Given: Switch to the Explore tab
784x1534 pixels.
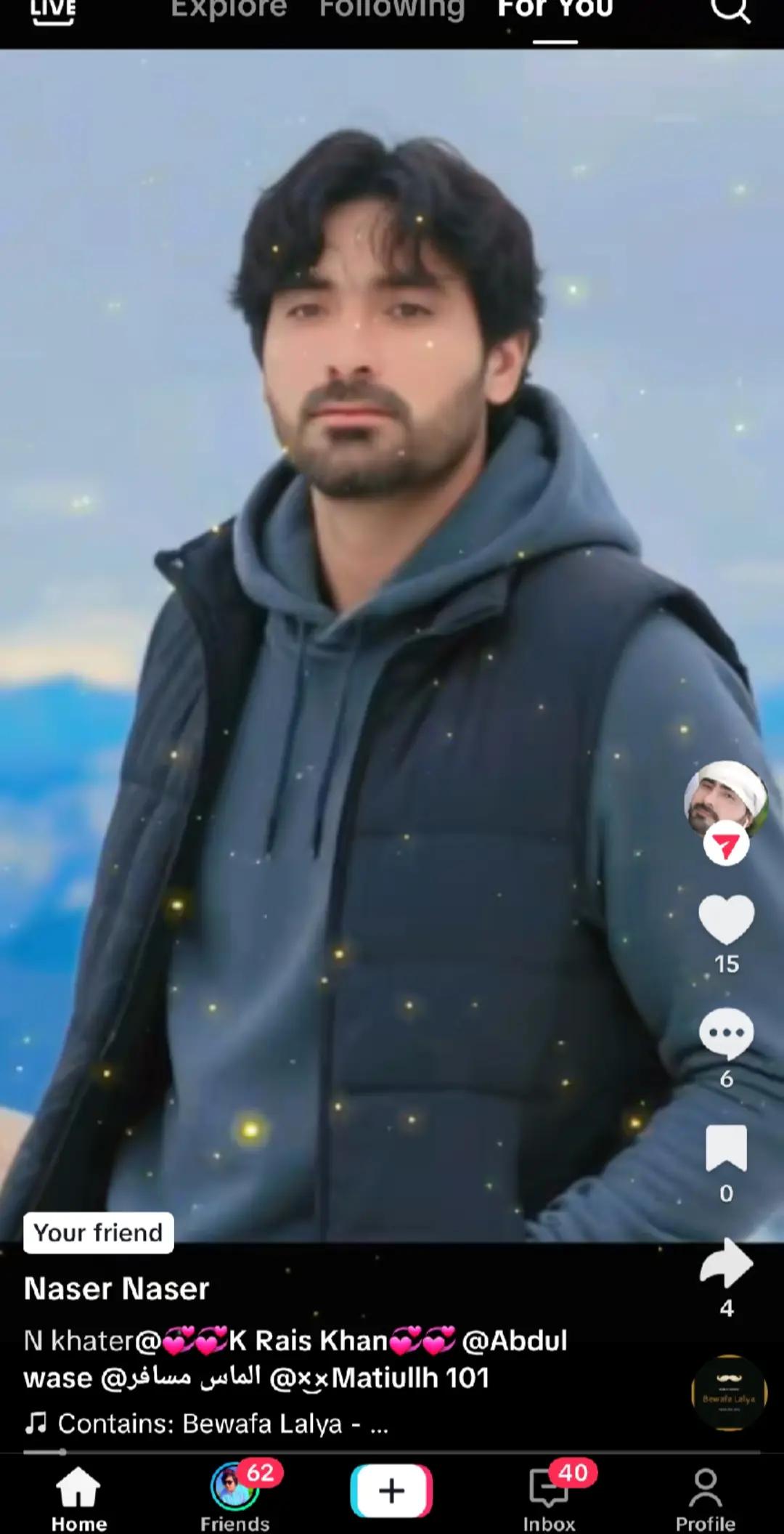Looking at the screenshot, I should coord(229,9).
